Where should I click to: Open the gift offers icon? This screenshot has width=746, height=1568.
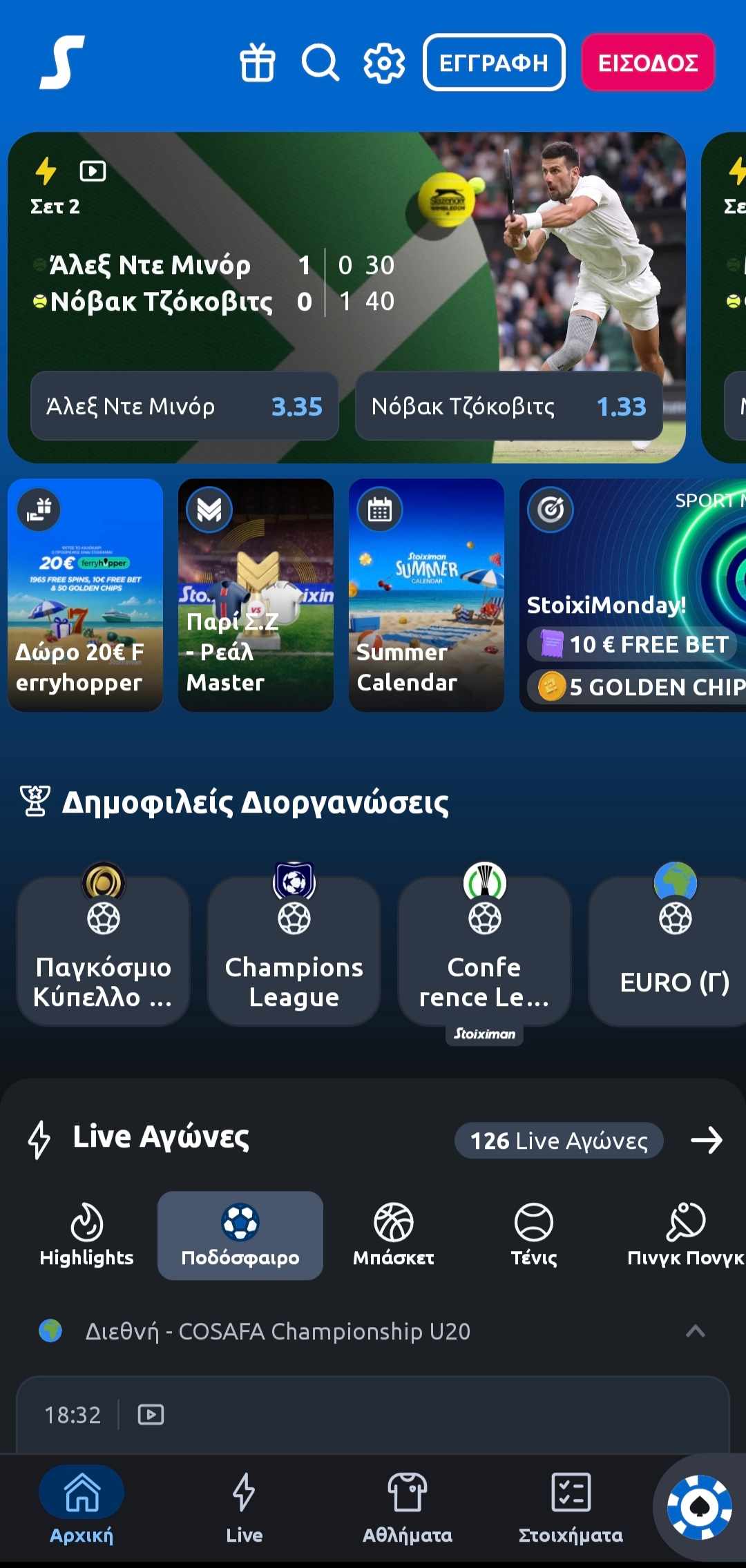[x=257, y=63]
